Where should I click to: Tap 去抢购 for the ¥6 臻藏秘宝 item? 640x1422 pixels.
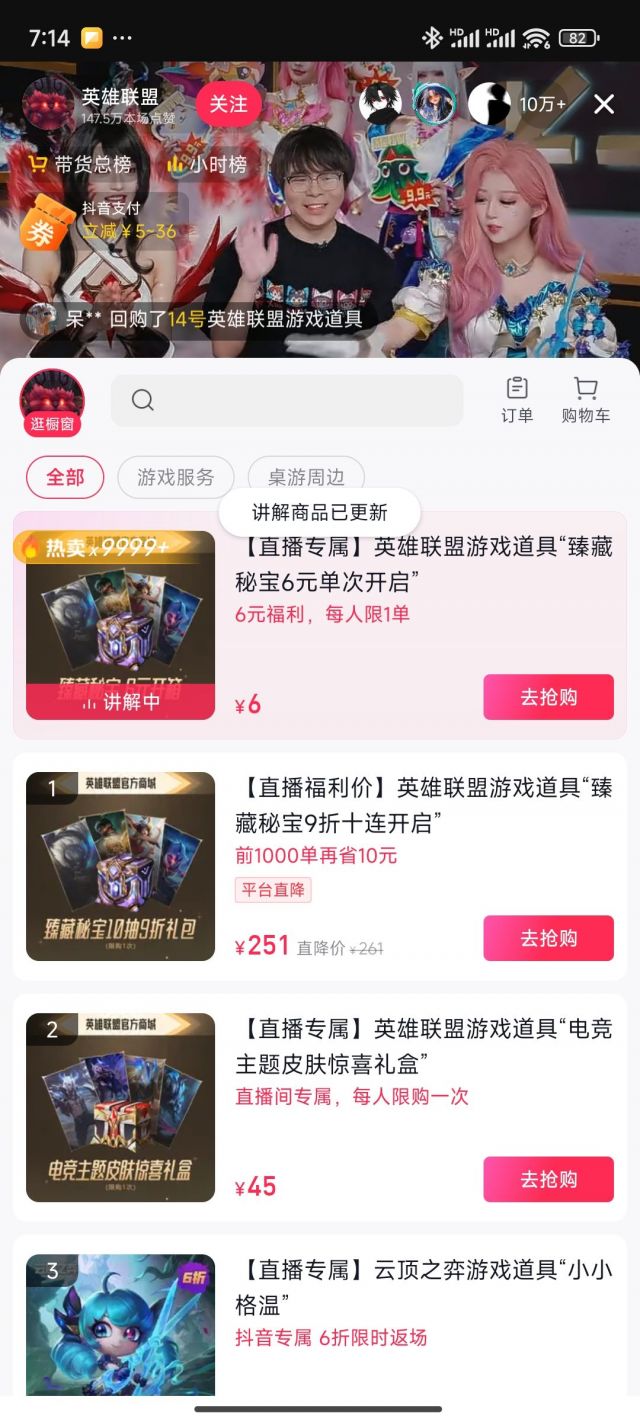point(548,697)
